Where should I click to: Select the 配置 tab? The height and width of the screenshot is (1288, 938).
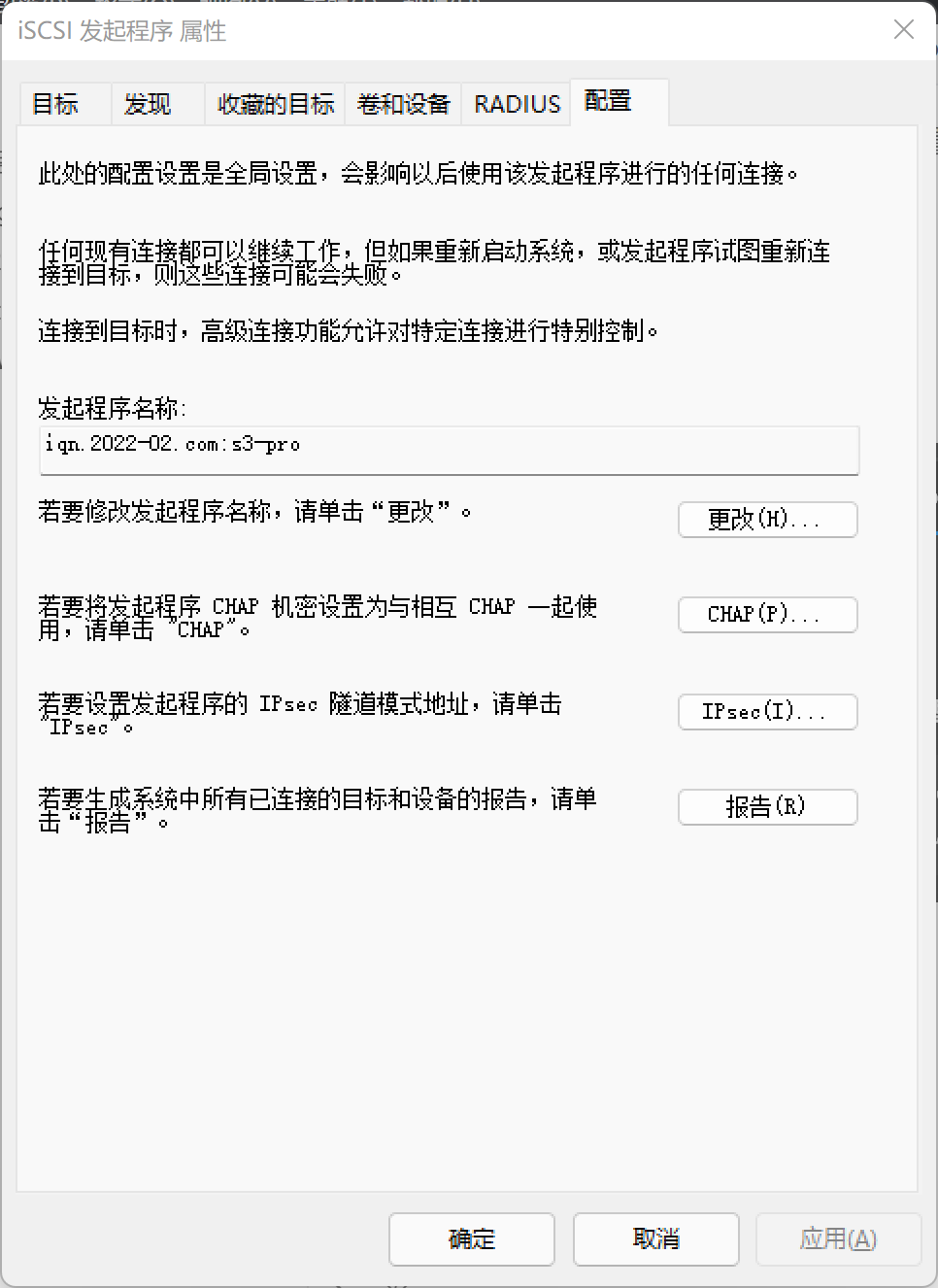pos(609,101)
